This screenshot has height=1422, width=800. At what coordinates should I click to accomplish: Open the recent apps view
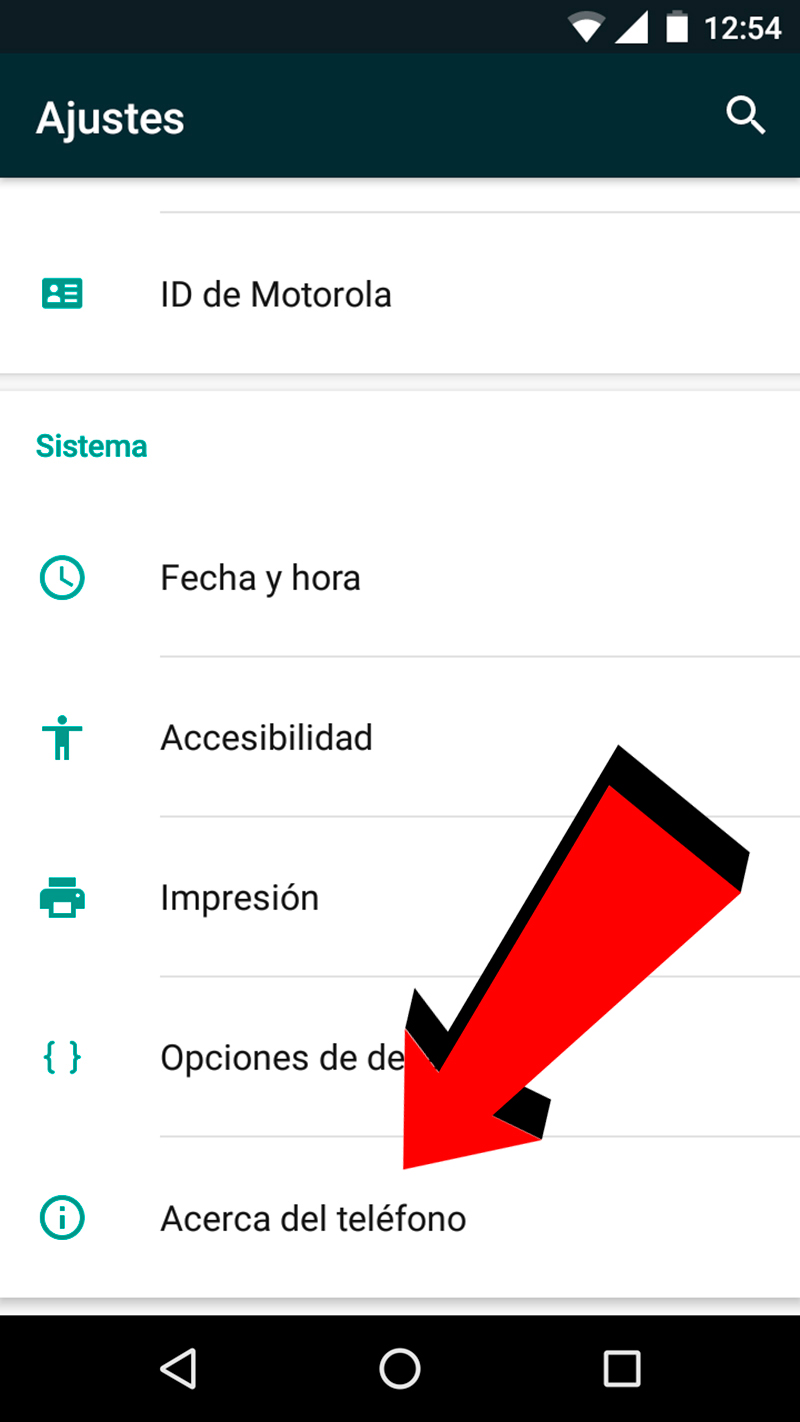click(621, 1368)
